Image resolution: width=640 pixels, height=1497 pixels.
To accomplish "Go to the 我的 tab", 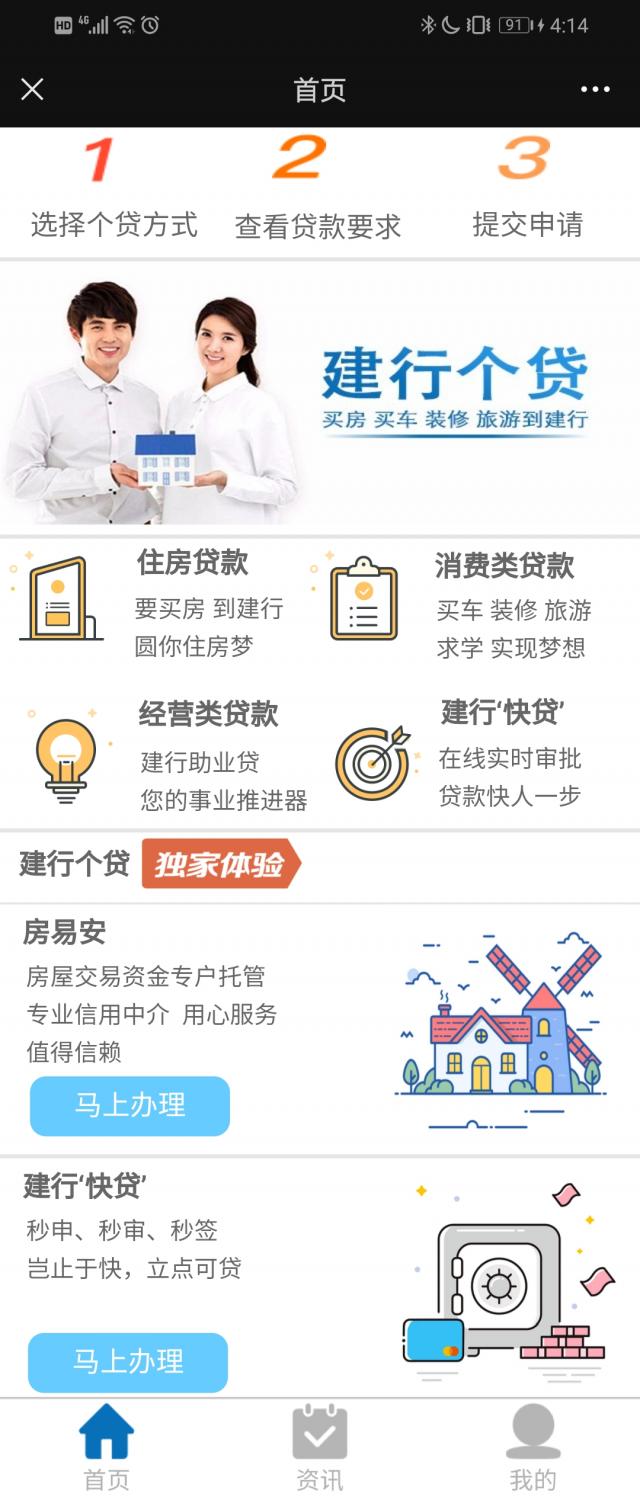I will [x=532, y=1448].
